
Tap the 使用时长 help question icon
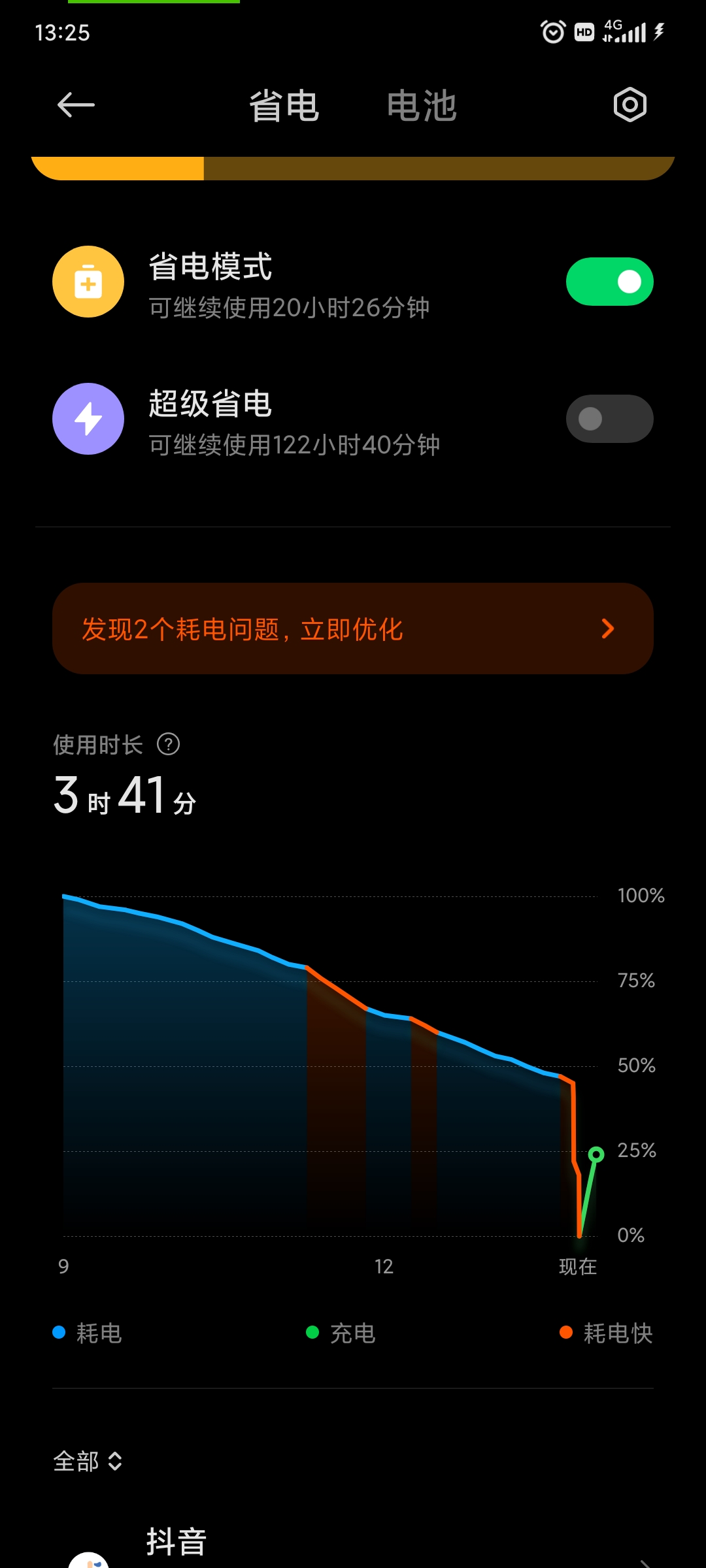(168, 744)
